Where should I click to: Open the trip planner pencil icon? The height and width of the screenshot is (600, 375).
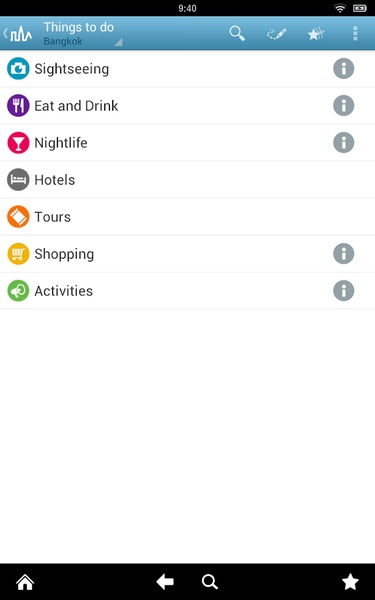(276, 34)
